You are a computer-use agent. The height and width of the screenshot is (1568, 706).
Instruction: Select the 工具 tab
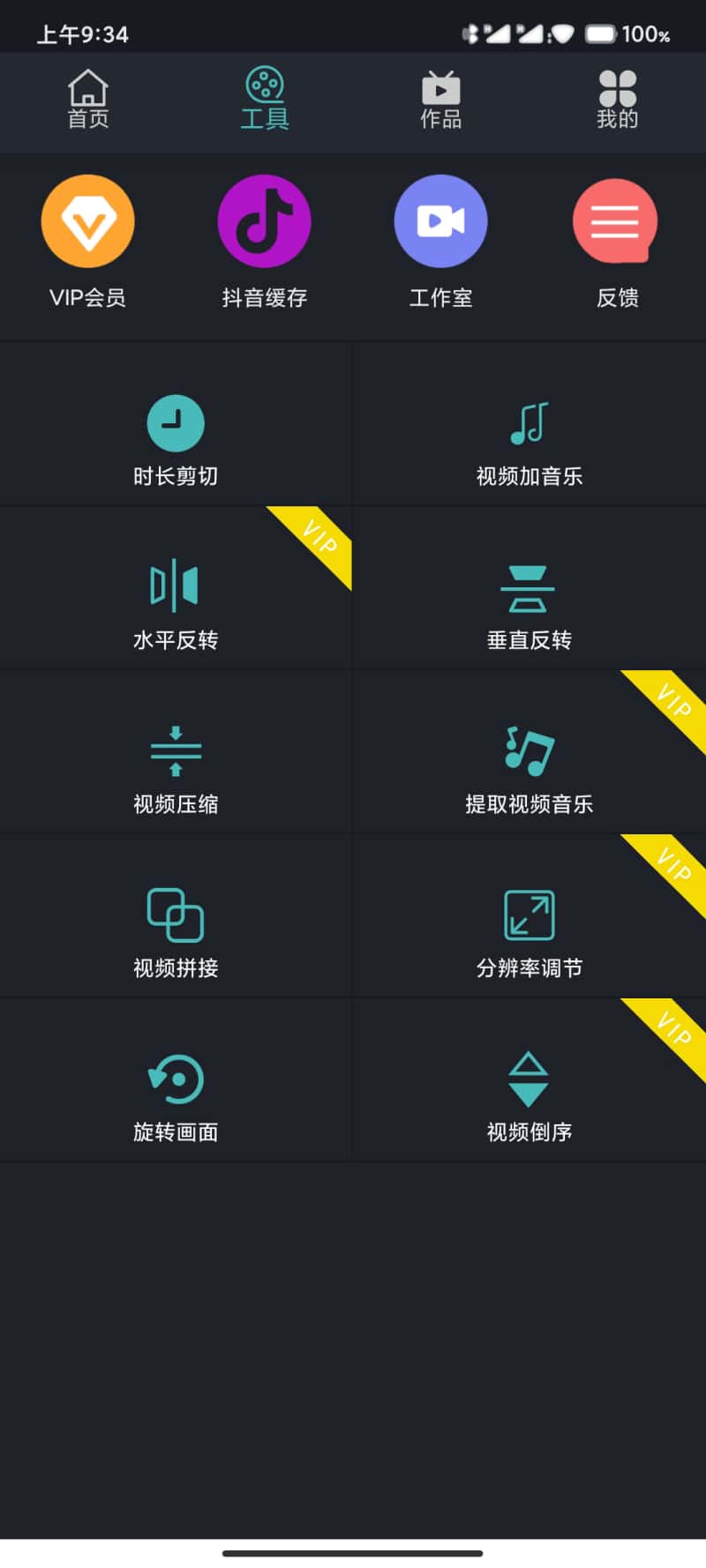tap(265, 100)
